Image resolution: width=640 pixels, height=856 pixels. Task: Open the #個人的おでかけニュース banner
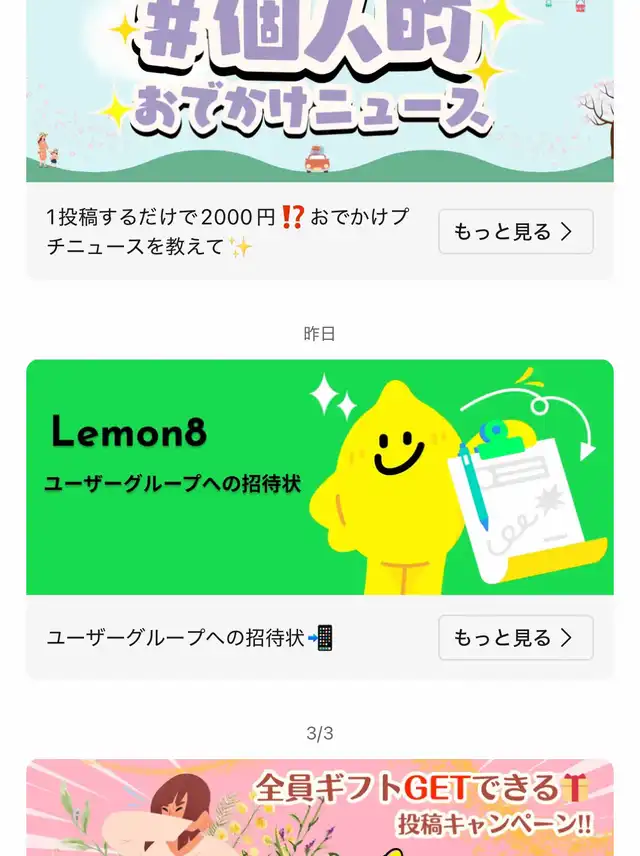tap(319, 90)
